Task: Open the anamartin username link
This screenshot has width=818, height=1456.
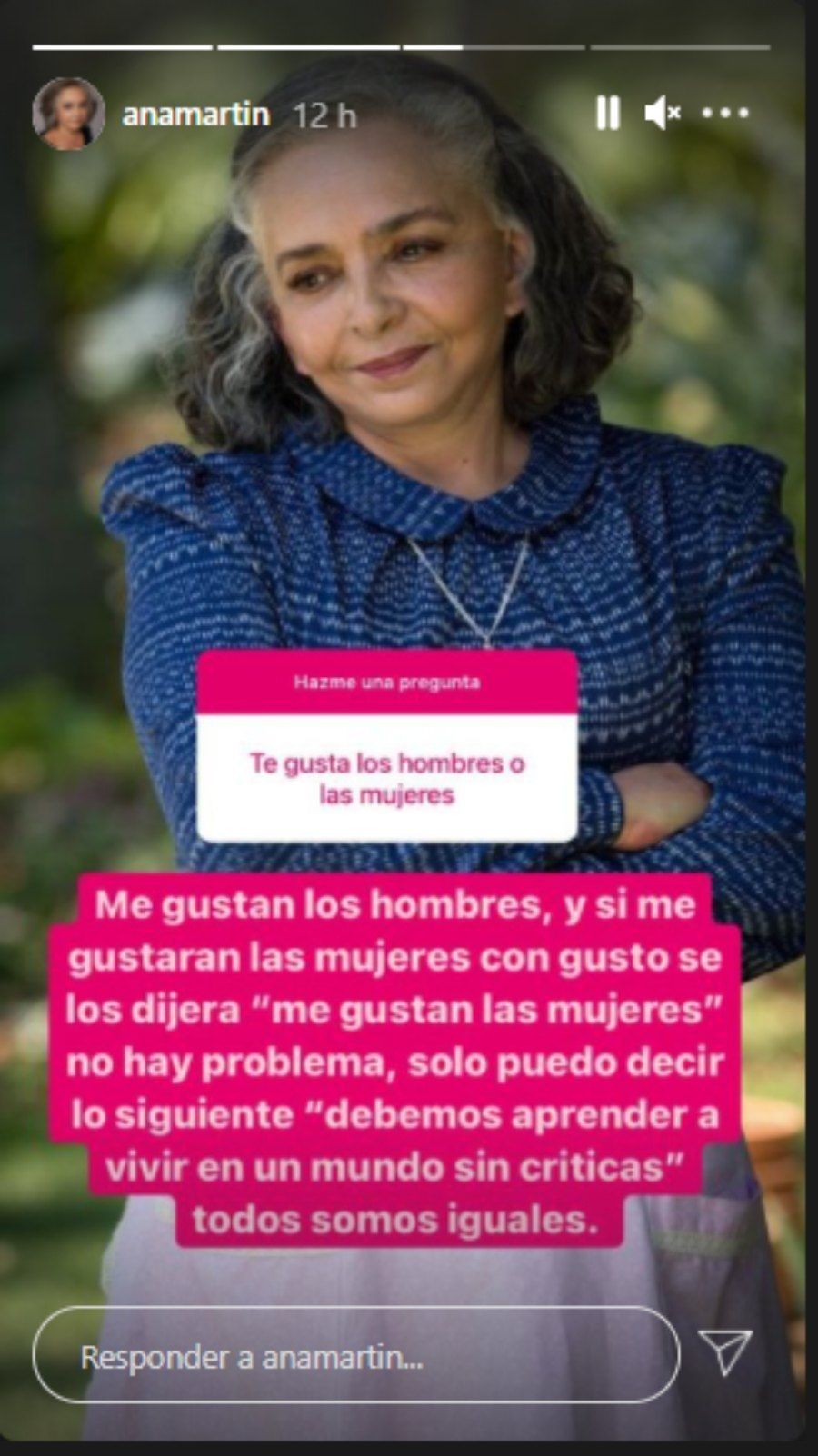Action: pyautogui.click(x=195, y=115)
